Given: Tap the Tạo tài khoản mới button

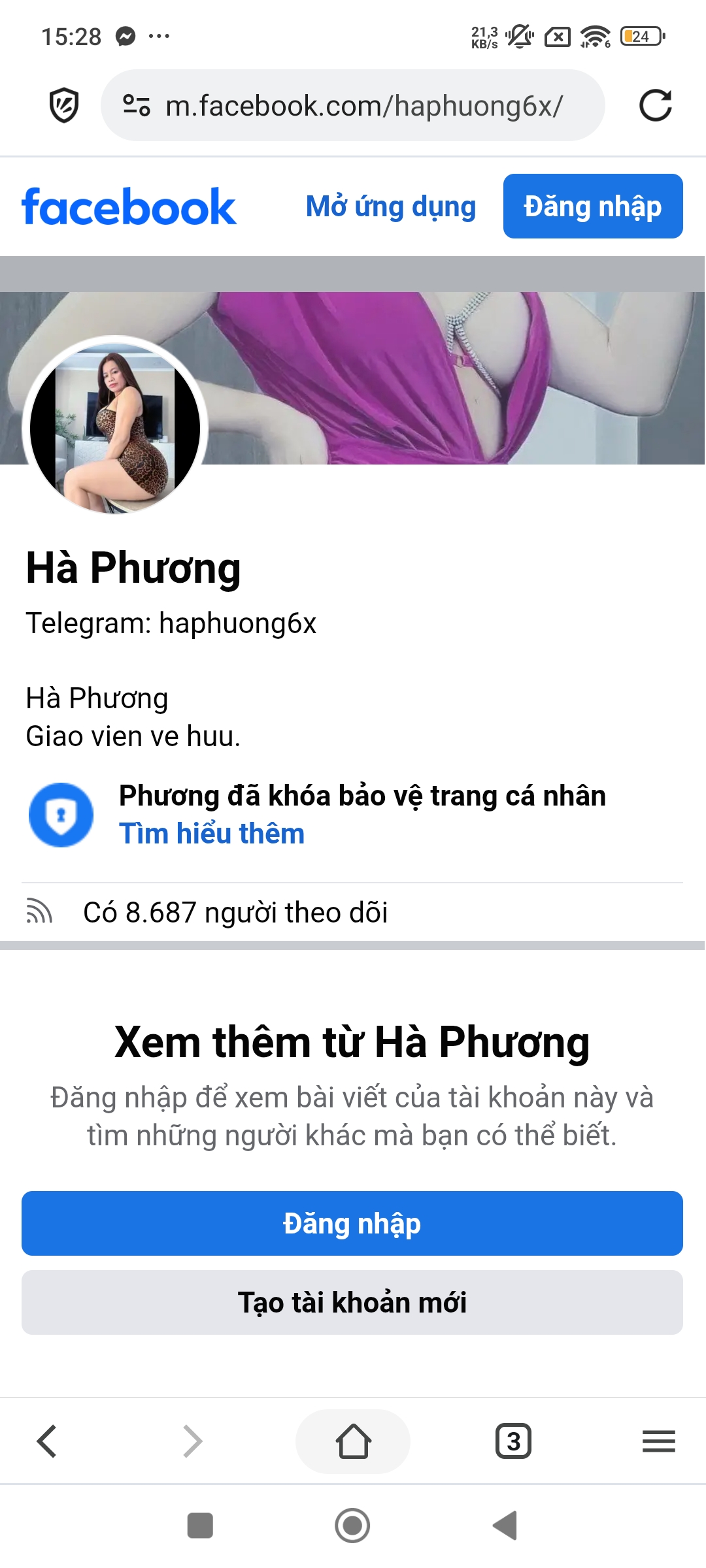Looking at the screenshot, I should (352, 1302).
